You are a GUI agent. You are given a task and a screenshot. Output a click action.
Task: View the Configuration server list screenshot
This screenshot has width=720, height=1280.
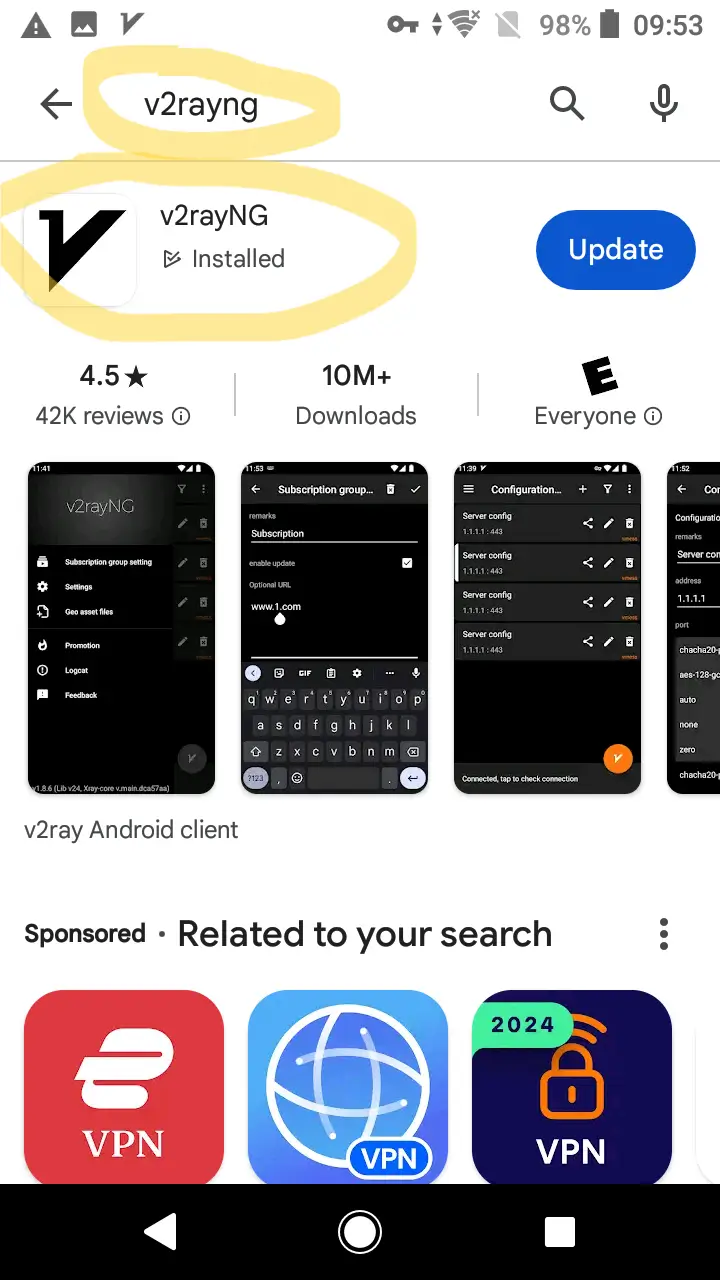547,628
